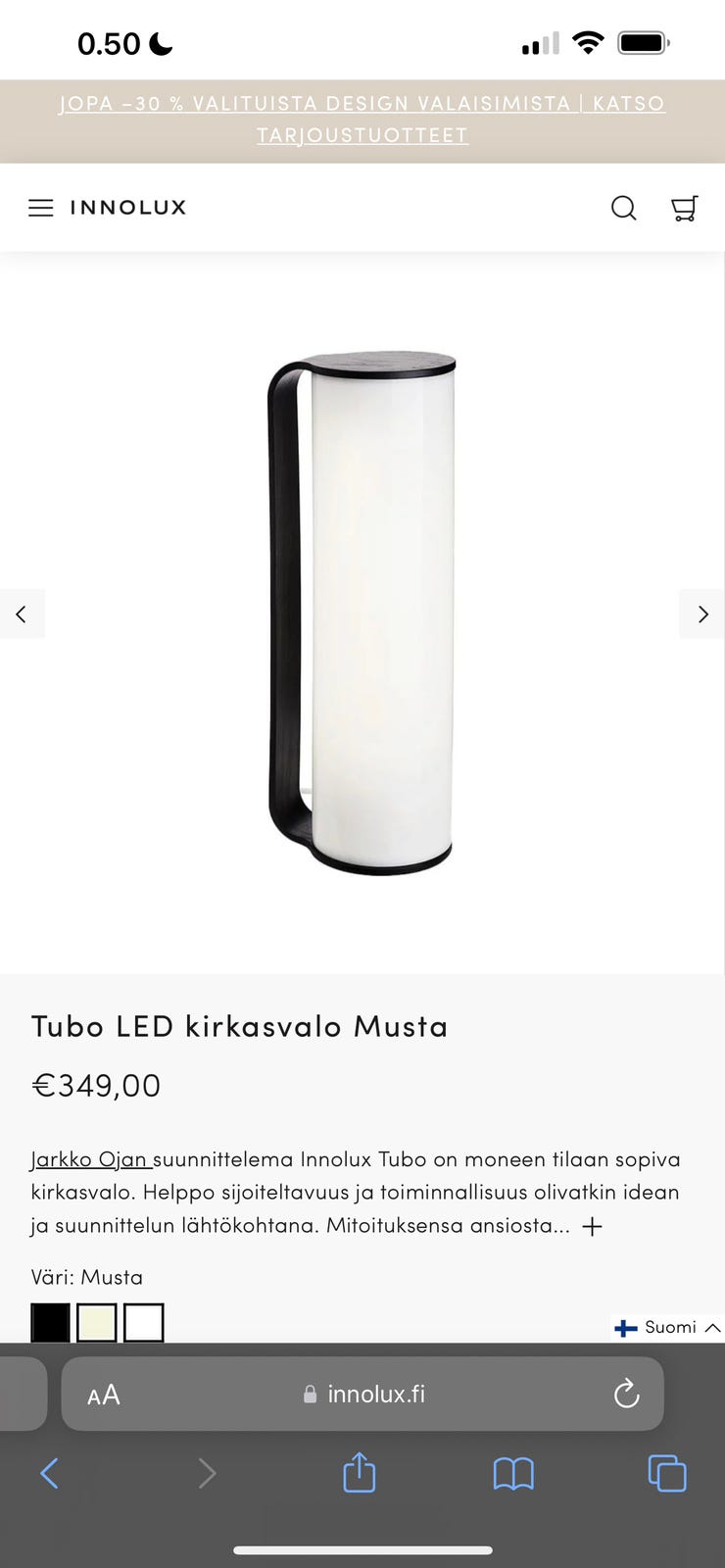
Task: Select the white color swatch
Action: pyautogui.click(x=144, y=1323)
